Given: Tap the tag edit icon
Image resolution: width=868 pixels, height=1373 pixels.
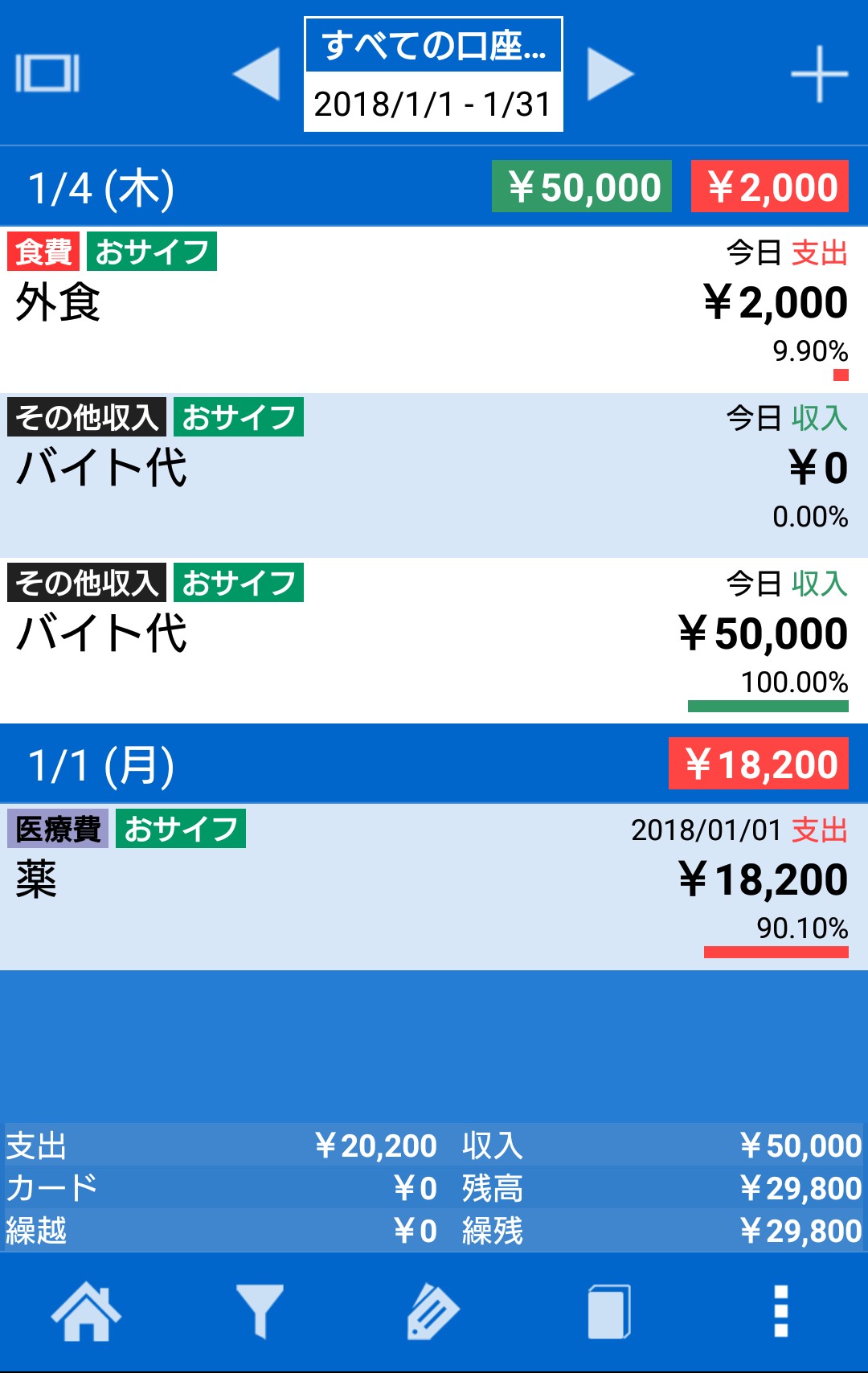Looking at the screenshot, I should [x=433, y=1312].
